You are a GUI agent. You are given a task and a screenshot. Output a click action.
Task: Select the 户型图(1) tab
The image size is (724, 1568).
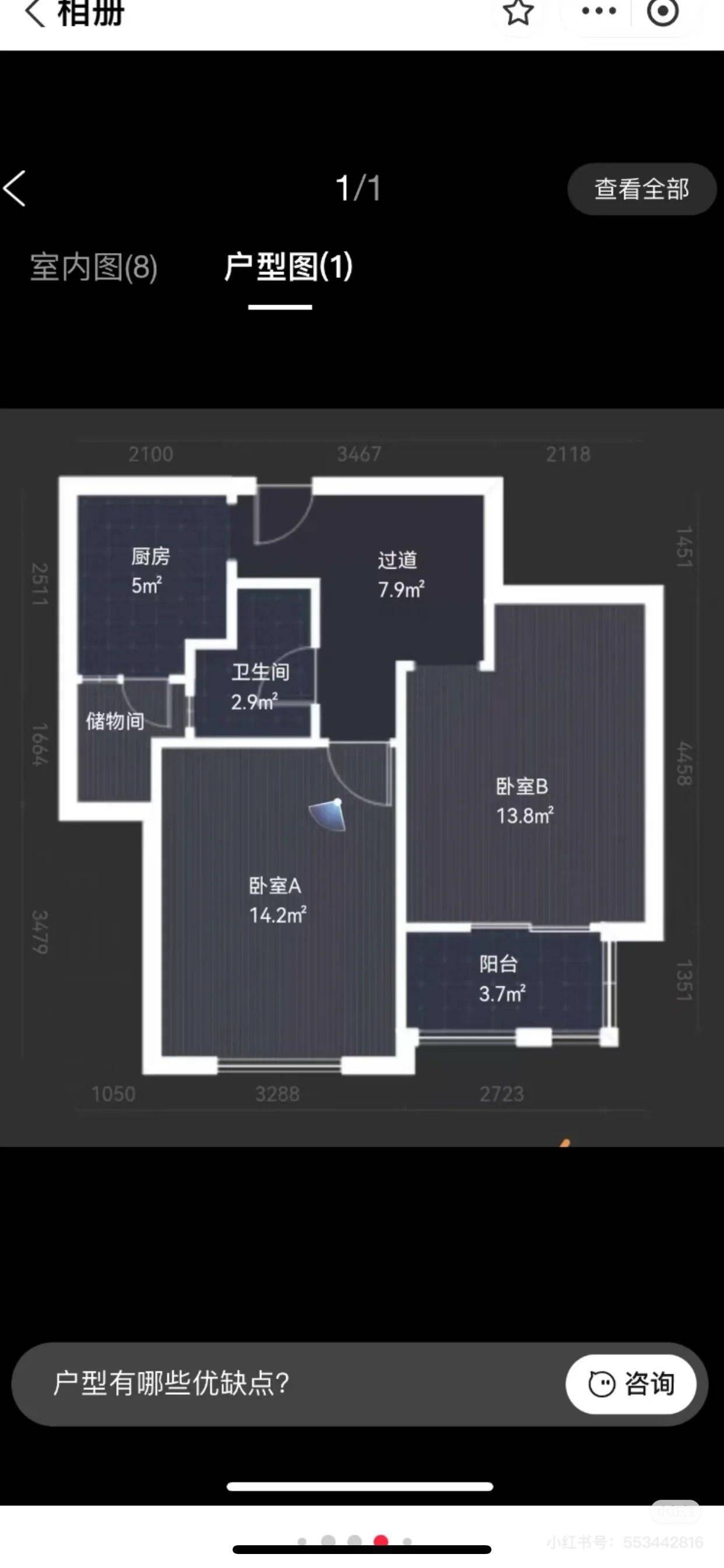(x=289, y=267)
